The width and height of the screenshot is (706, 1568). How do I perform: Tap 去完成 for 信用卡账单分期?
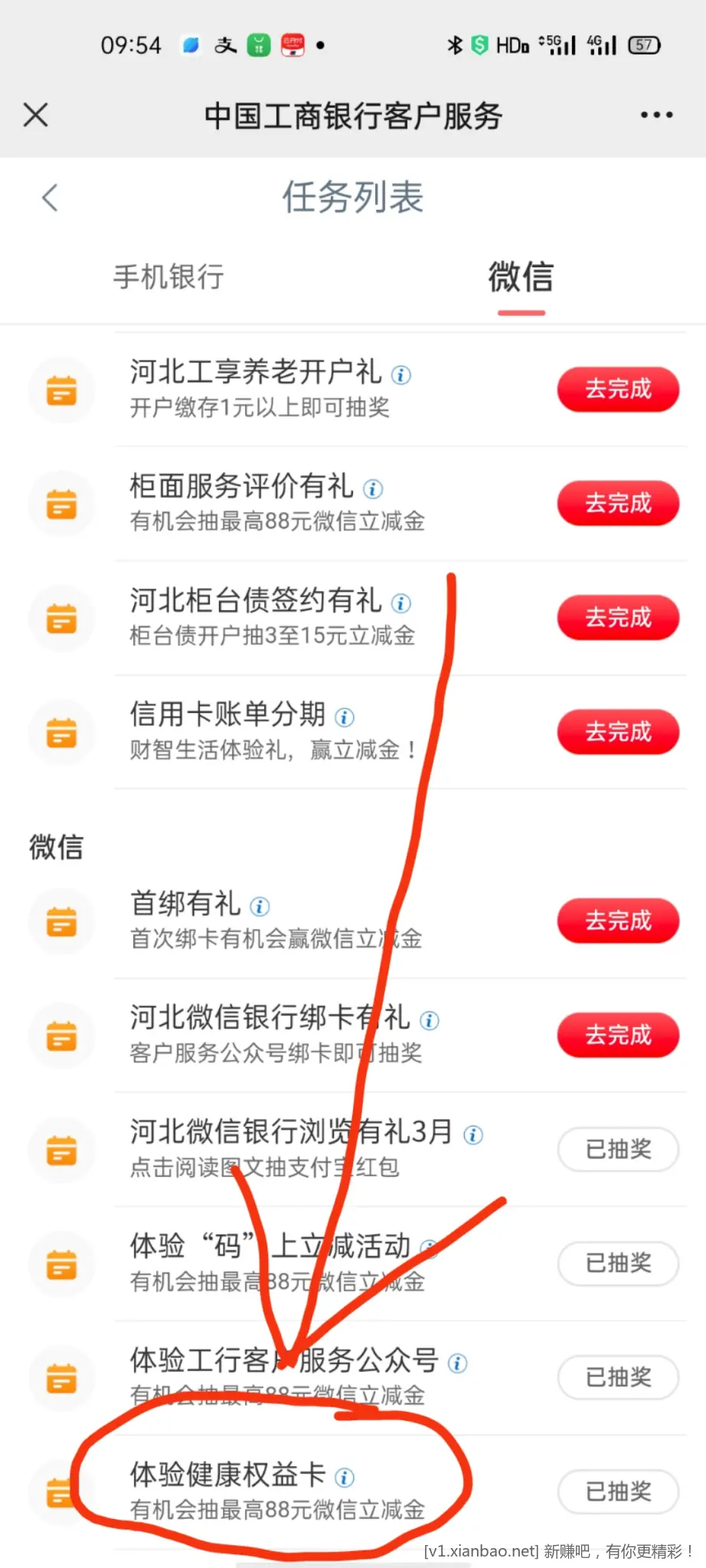click(x=617, y=732)
